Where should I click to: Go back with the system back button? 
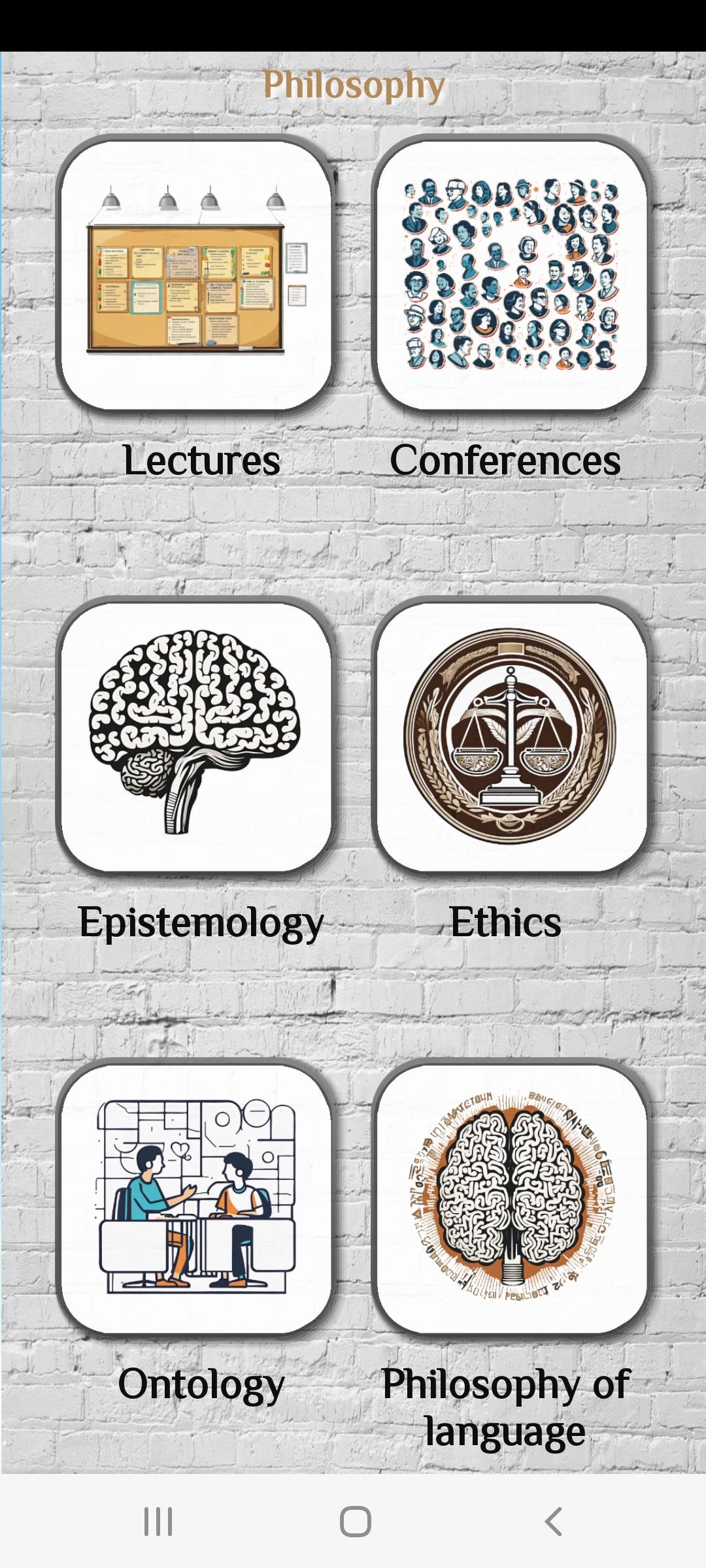(553, 1522)
